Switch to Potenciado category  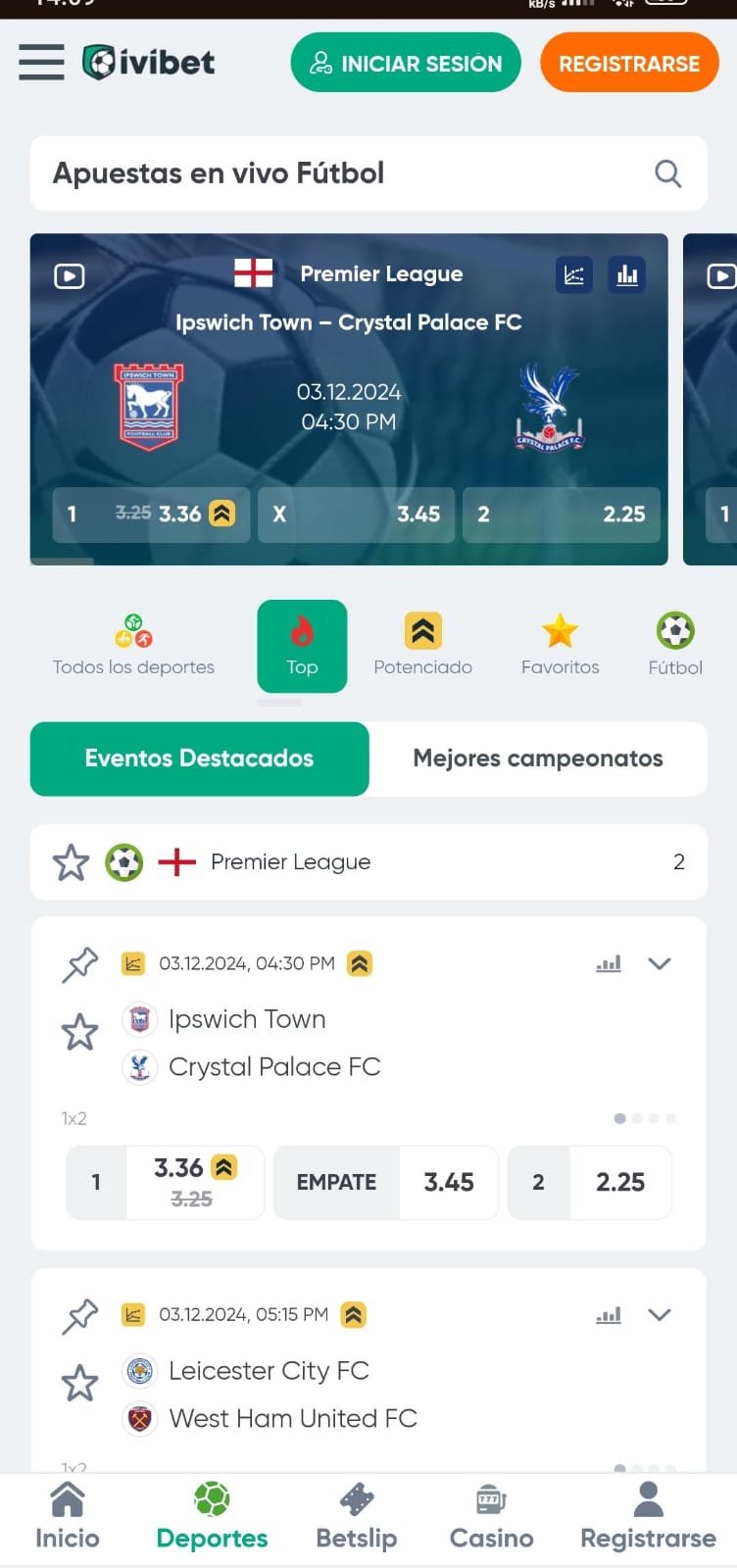422,646
